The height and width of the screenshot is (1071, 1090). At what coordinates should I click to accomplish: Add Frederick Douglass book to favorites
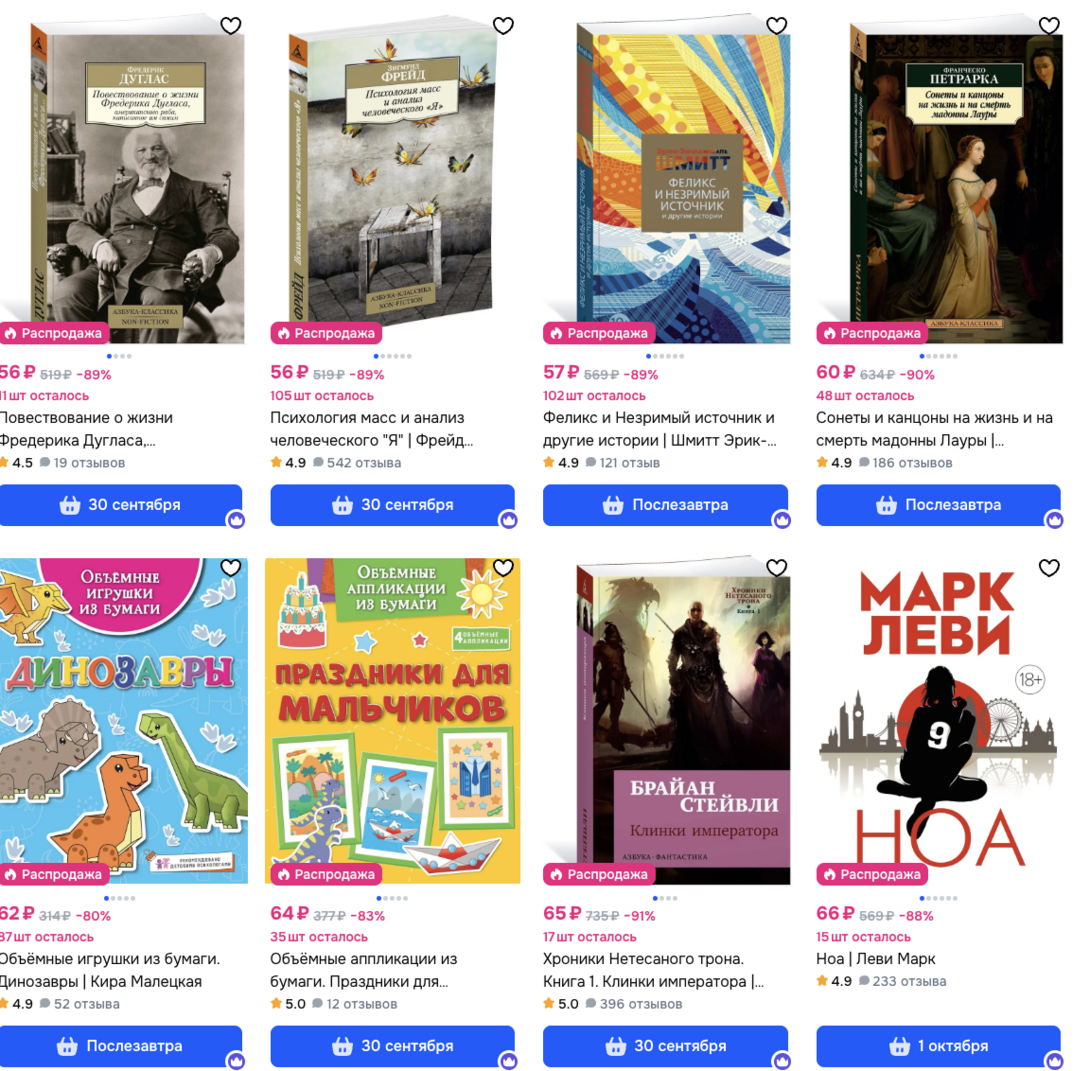point(231,26)
